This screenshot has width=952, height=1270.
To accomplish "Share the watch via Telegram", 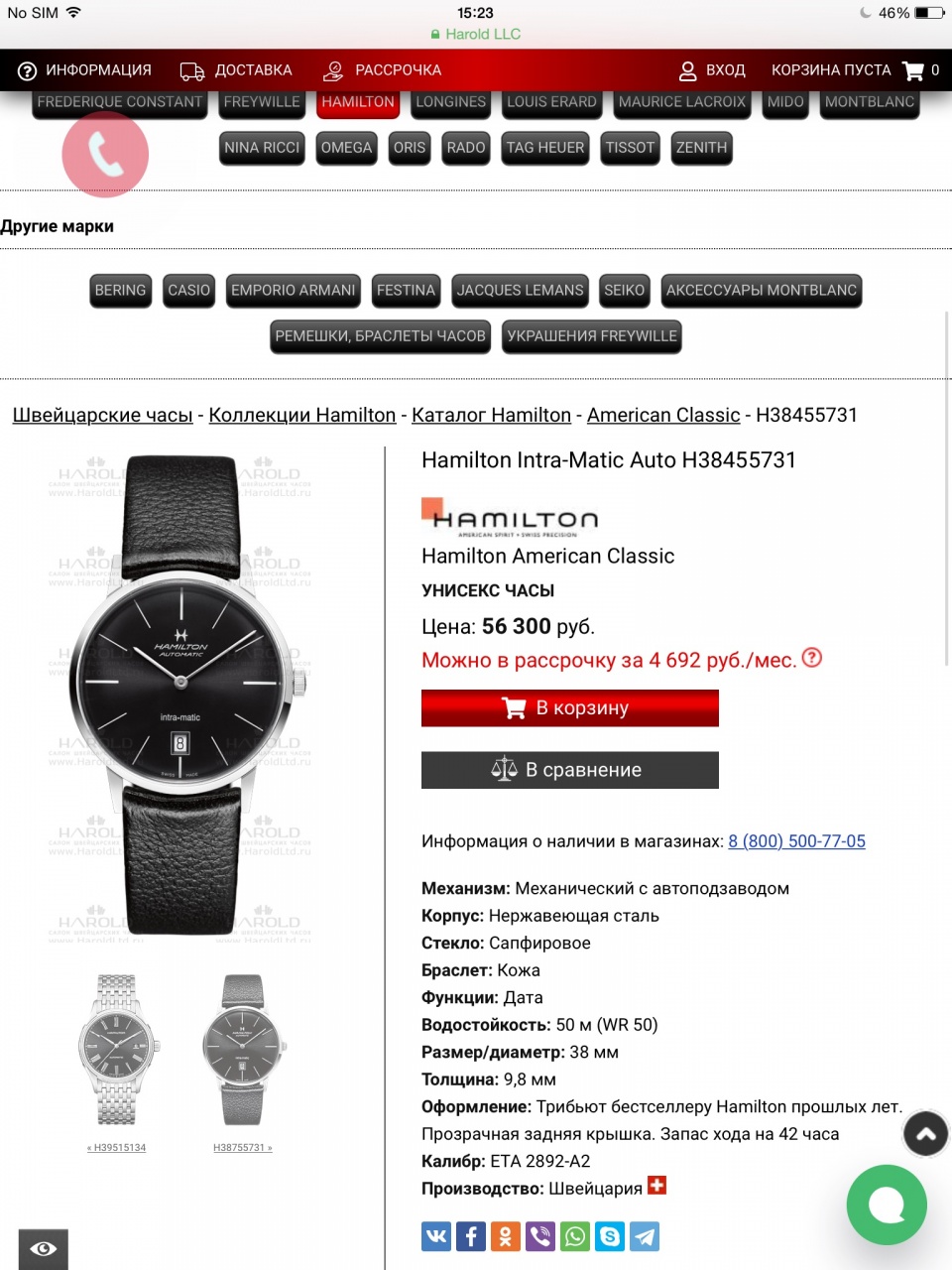I will tap(645, 1236).
